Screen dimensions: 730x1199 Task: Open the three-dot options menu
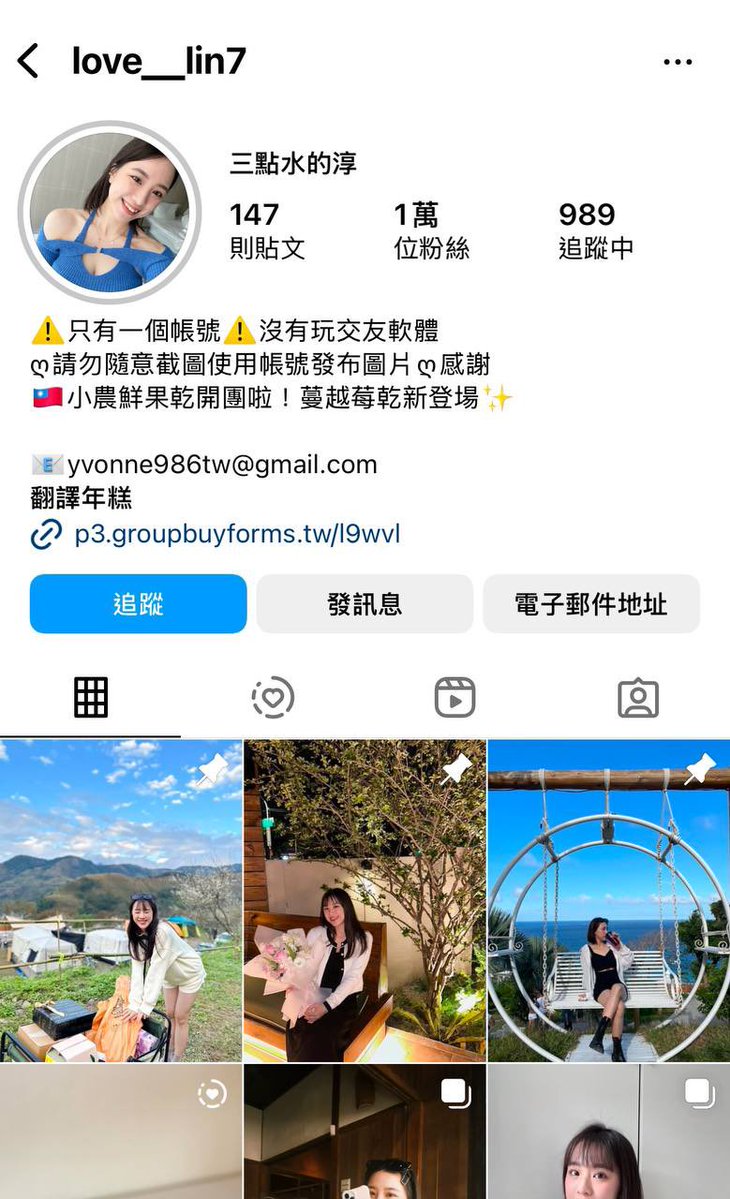[678, 60]
